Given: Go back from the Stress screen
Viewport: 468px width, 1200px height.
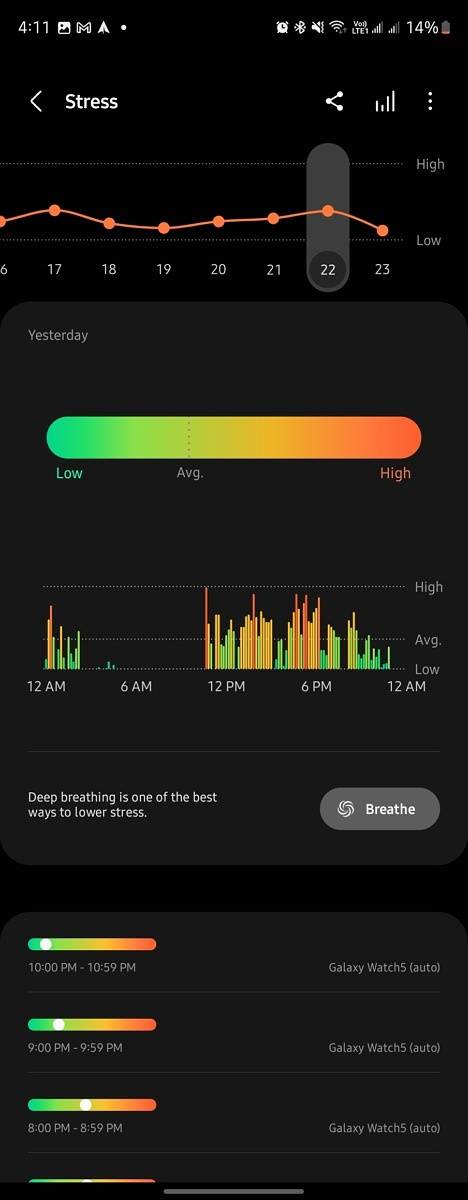Looking at the screenshot, I should [x=36, y=101].
